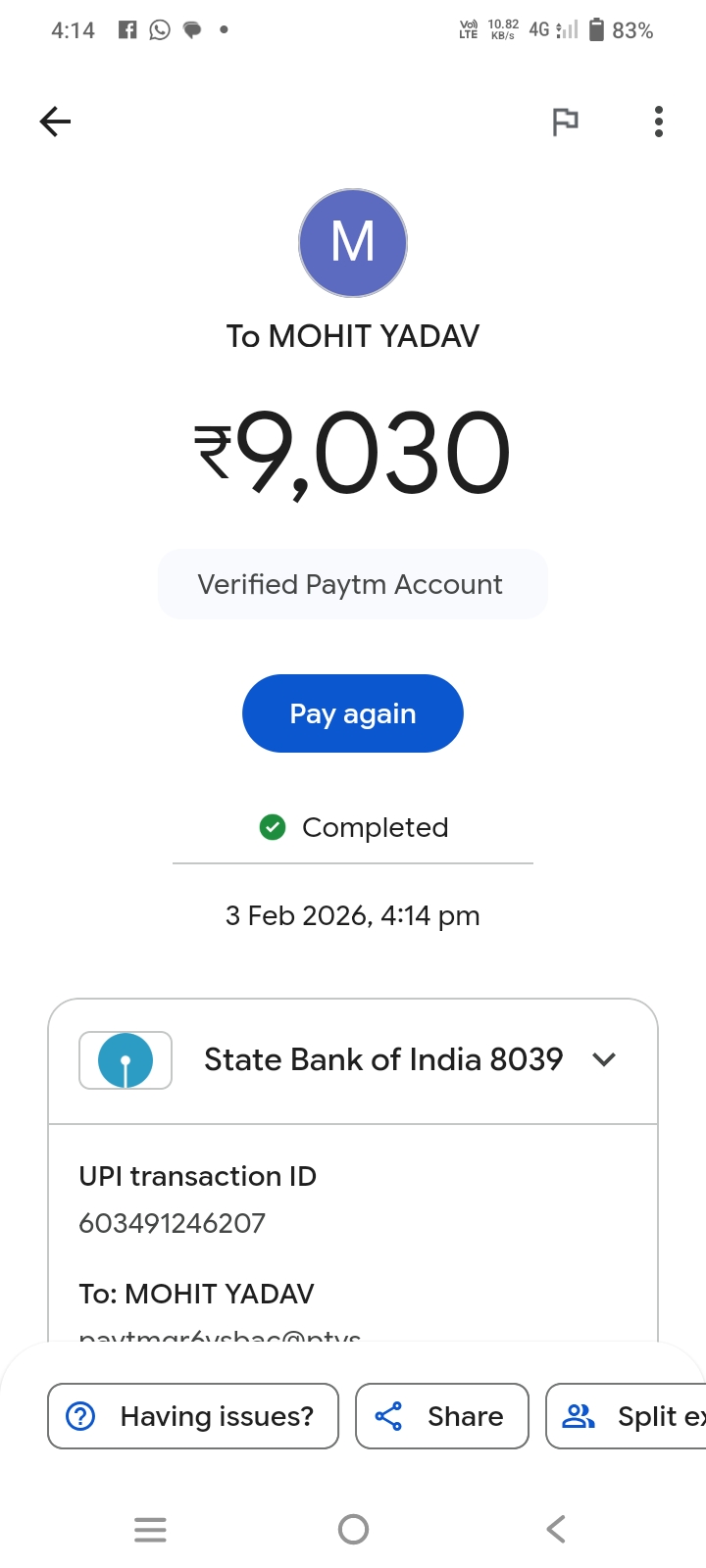The width and height of the screenshot is (706, 1568).
Task: Share this transaction receipt
Action: tap(442, 1416)
